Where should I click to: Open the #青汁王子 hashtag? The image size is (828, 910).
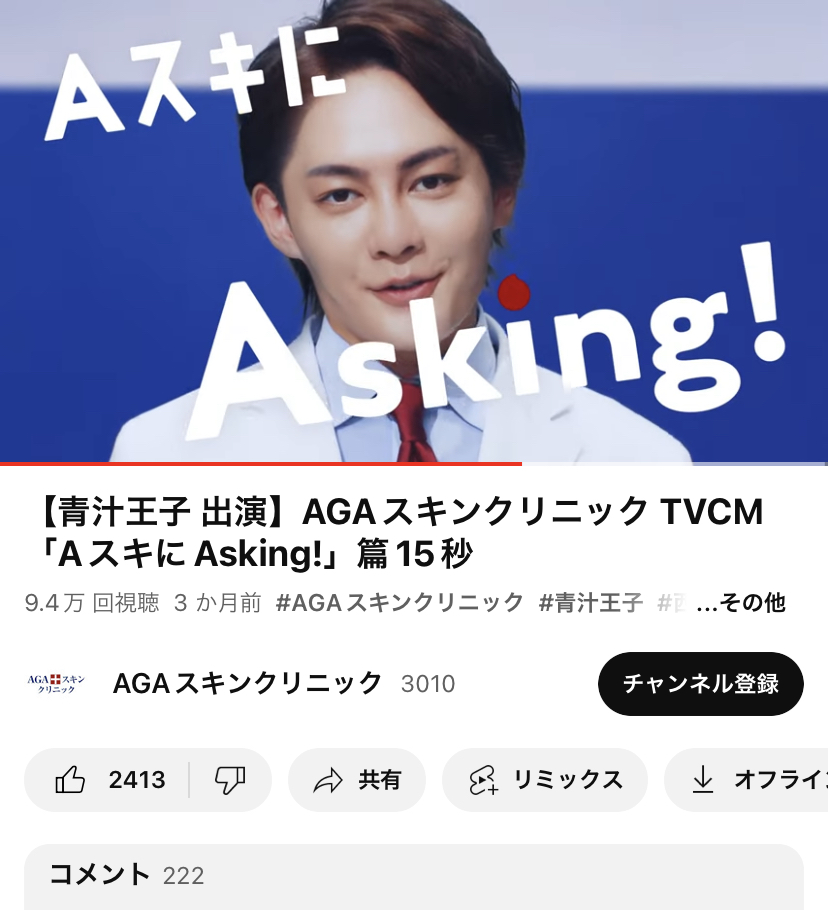tap(590, 603)
